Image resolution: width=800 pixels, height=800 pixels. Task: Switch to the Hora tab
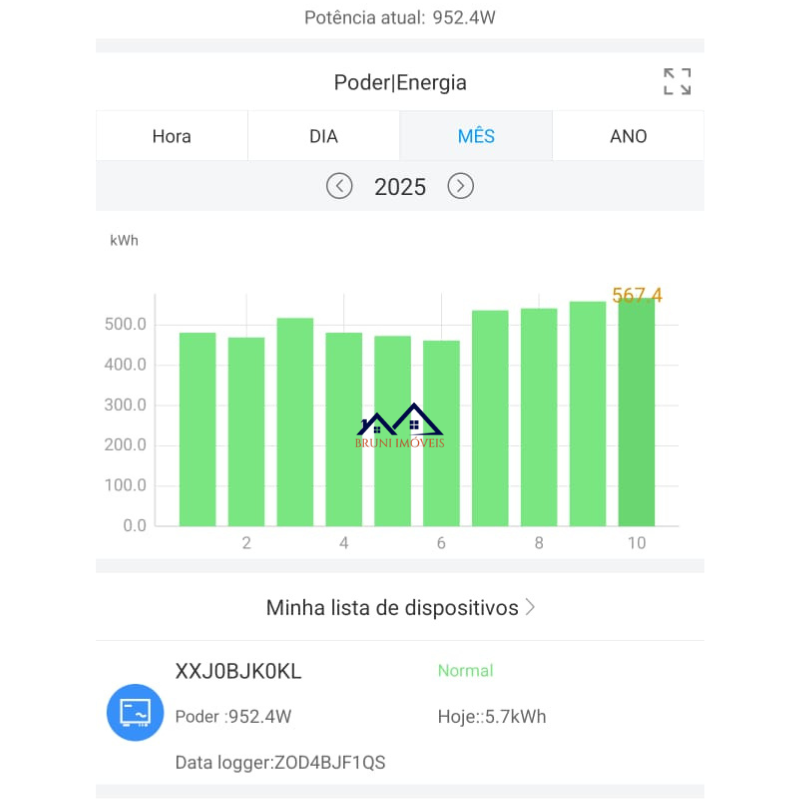coord(172,136)
